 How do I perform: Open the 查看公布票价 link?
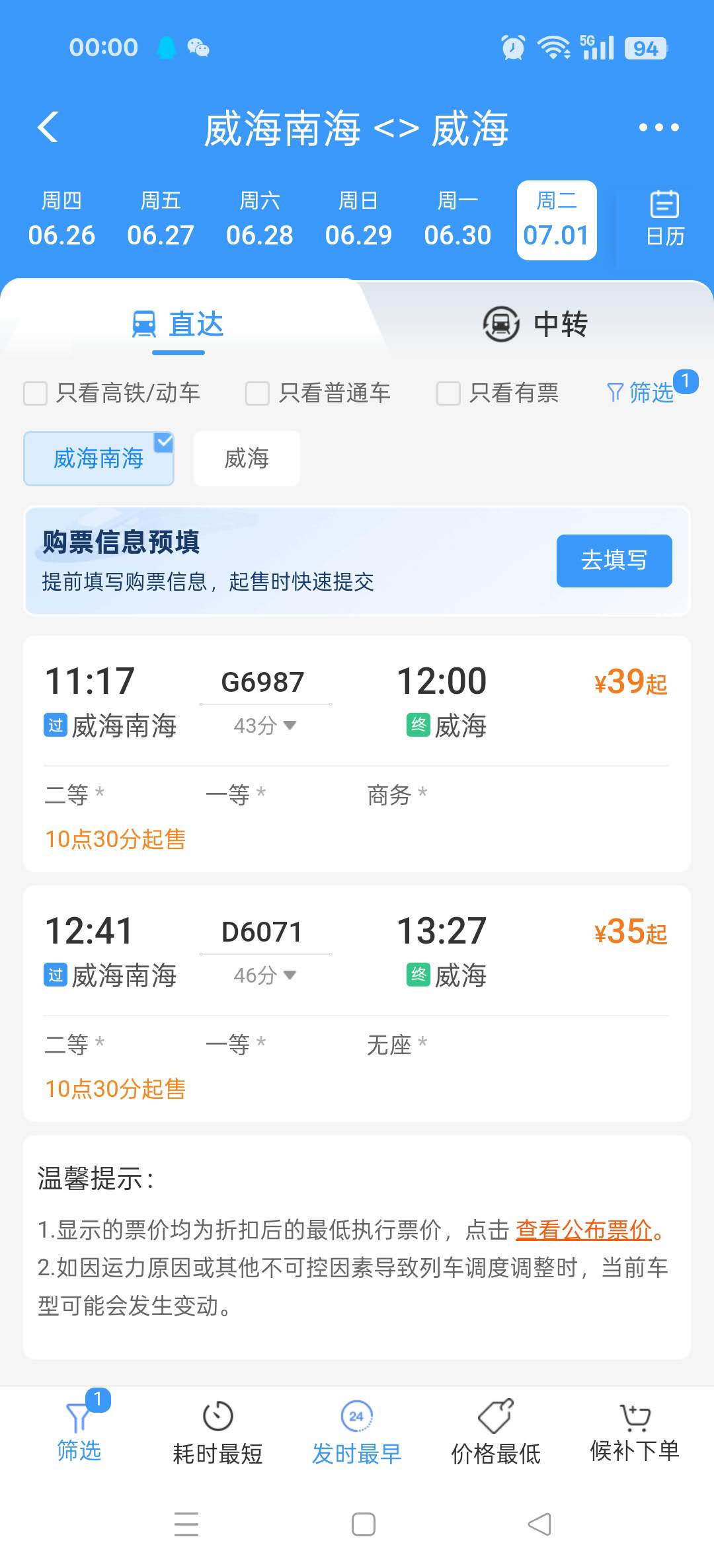coord(584,1230)
